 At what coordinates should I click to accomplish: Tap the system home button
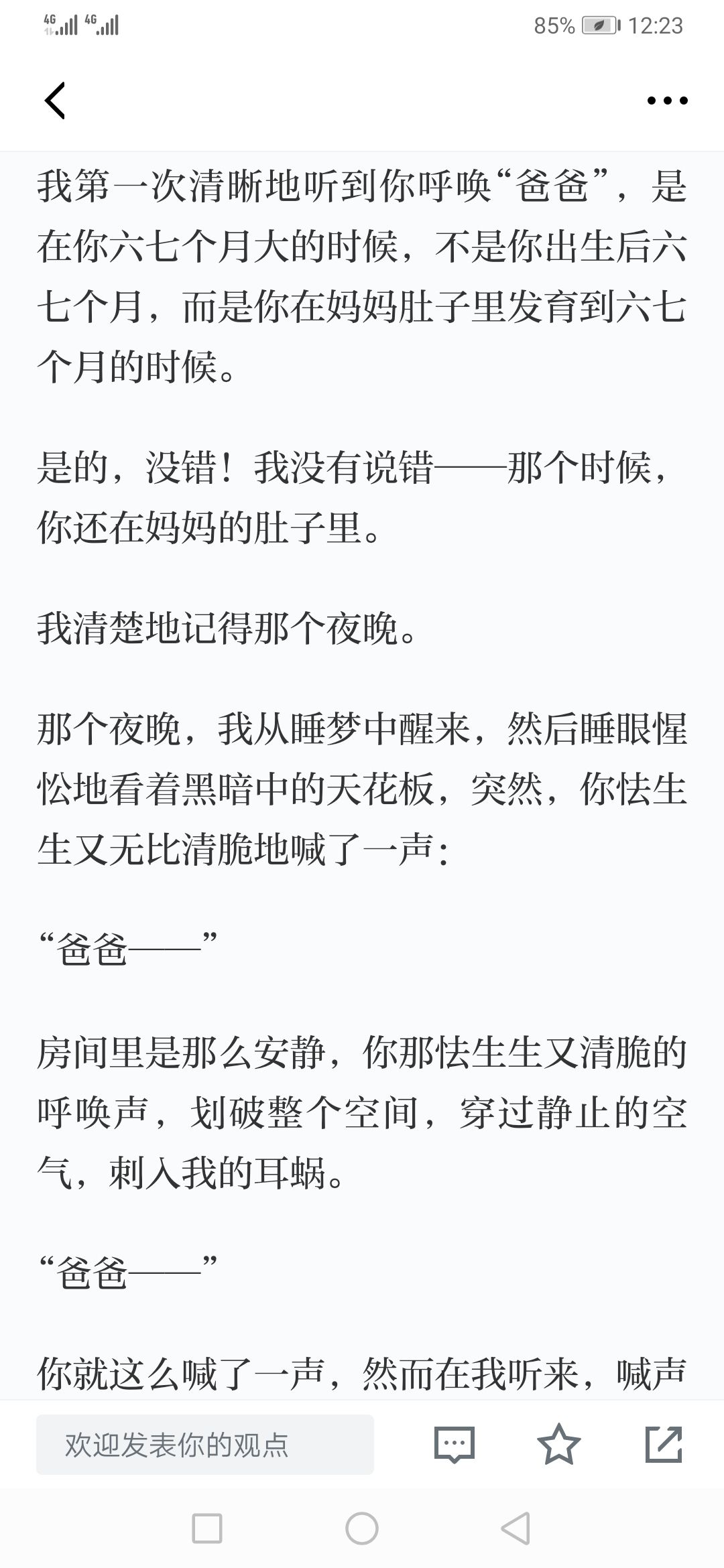(362, 1529)
